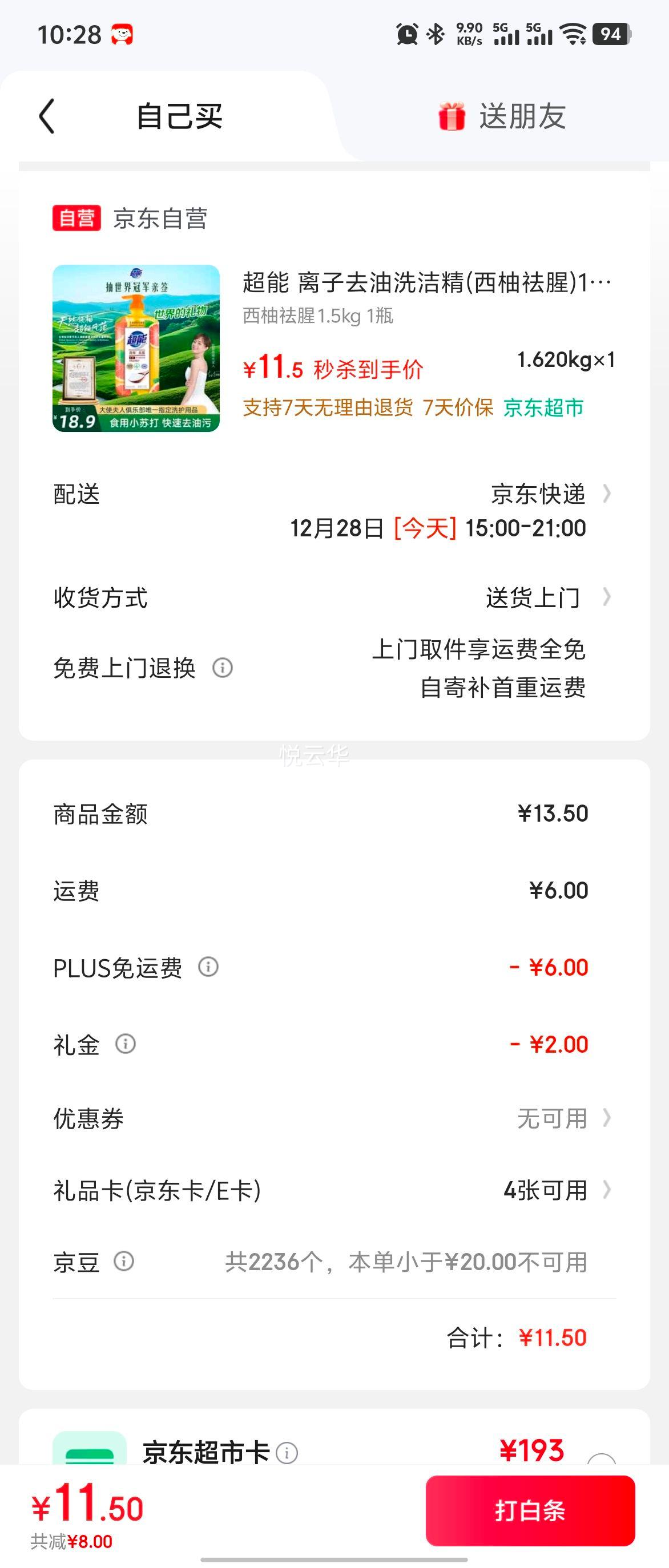Switch to the 送朋友 tab
This screenshot has width=669, height=1568.
click(502, 116)
